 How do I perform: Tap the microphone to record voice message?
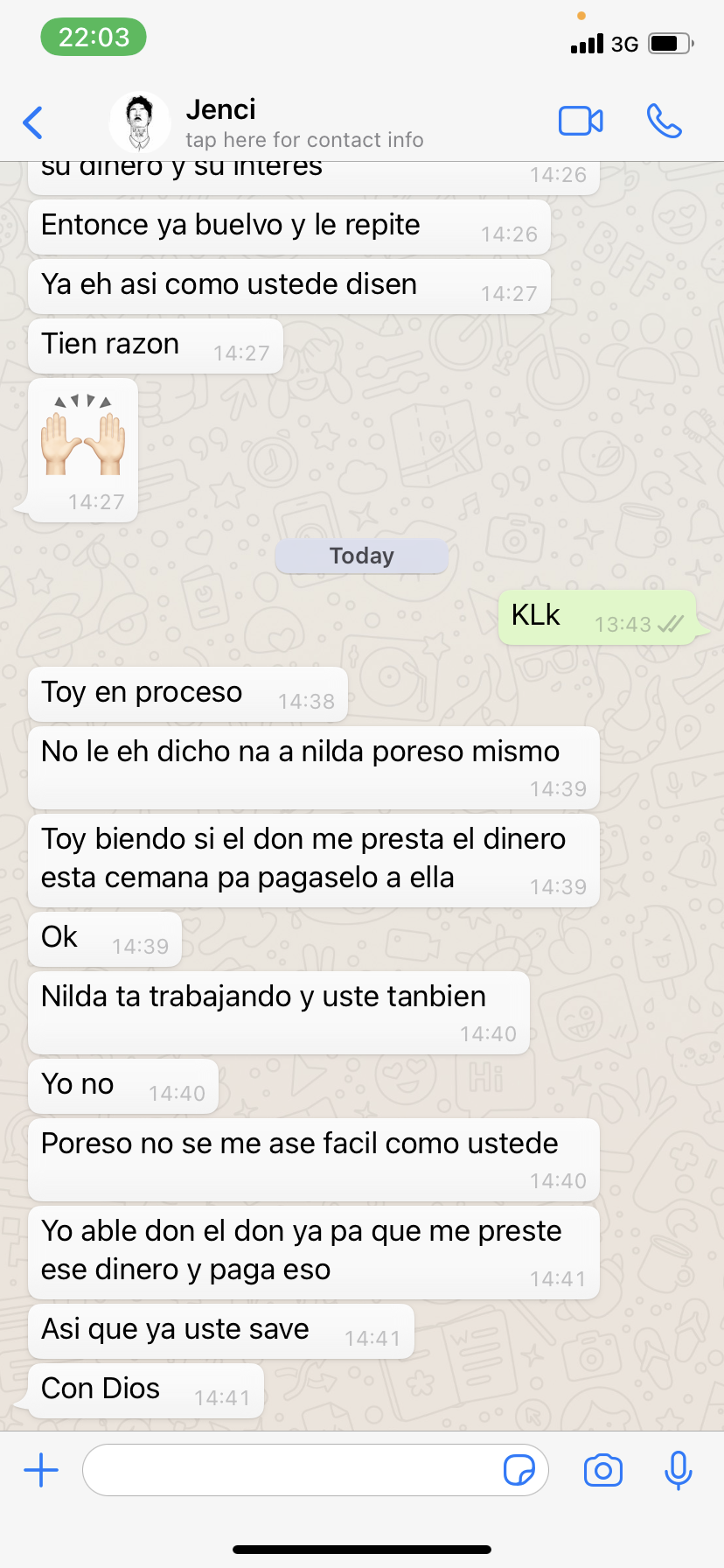(x=679, y=1470)
